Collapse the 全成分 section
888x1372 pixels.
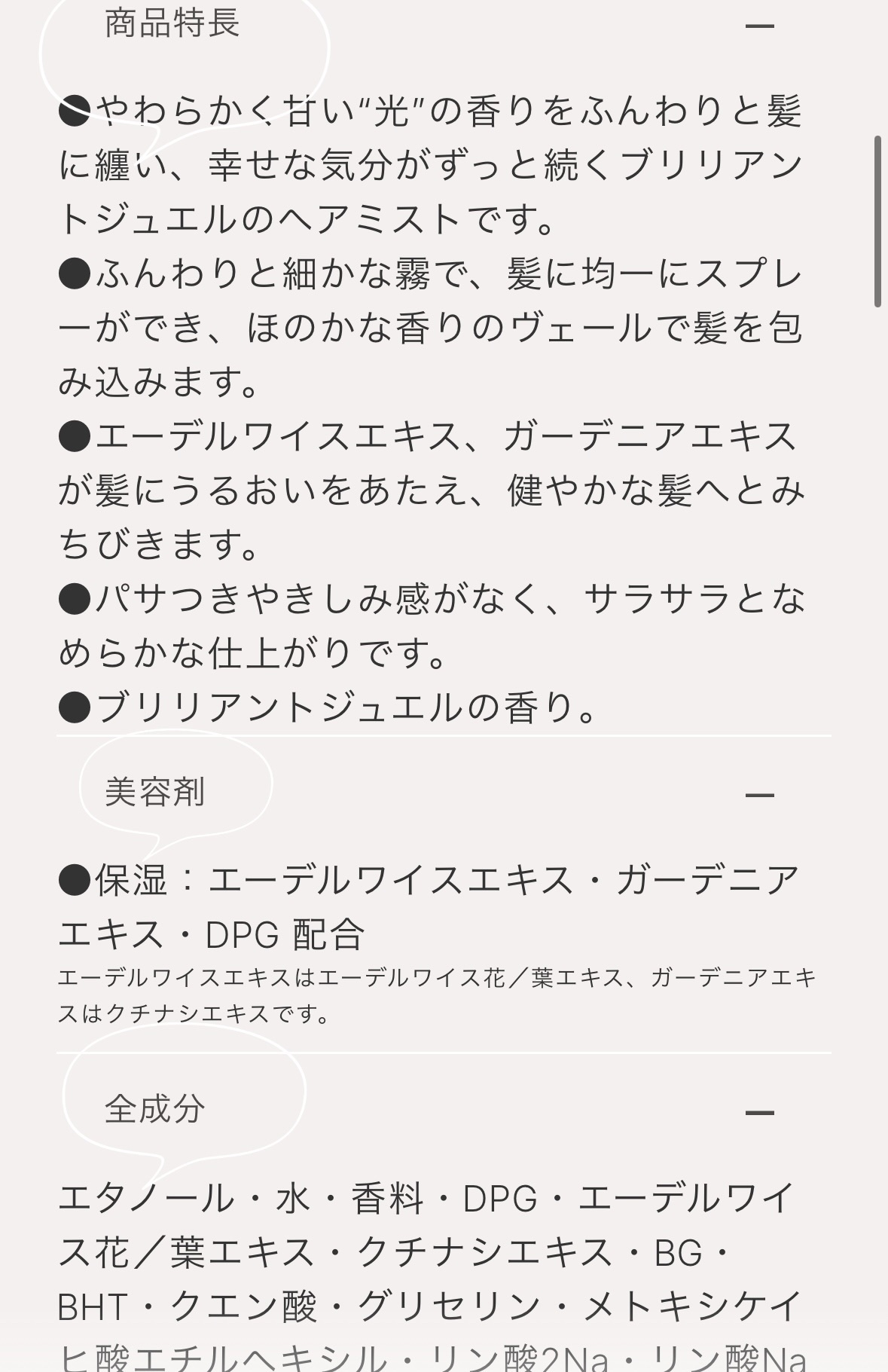[x=759, y=1111]
